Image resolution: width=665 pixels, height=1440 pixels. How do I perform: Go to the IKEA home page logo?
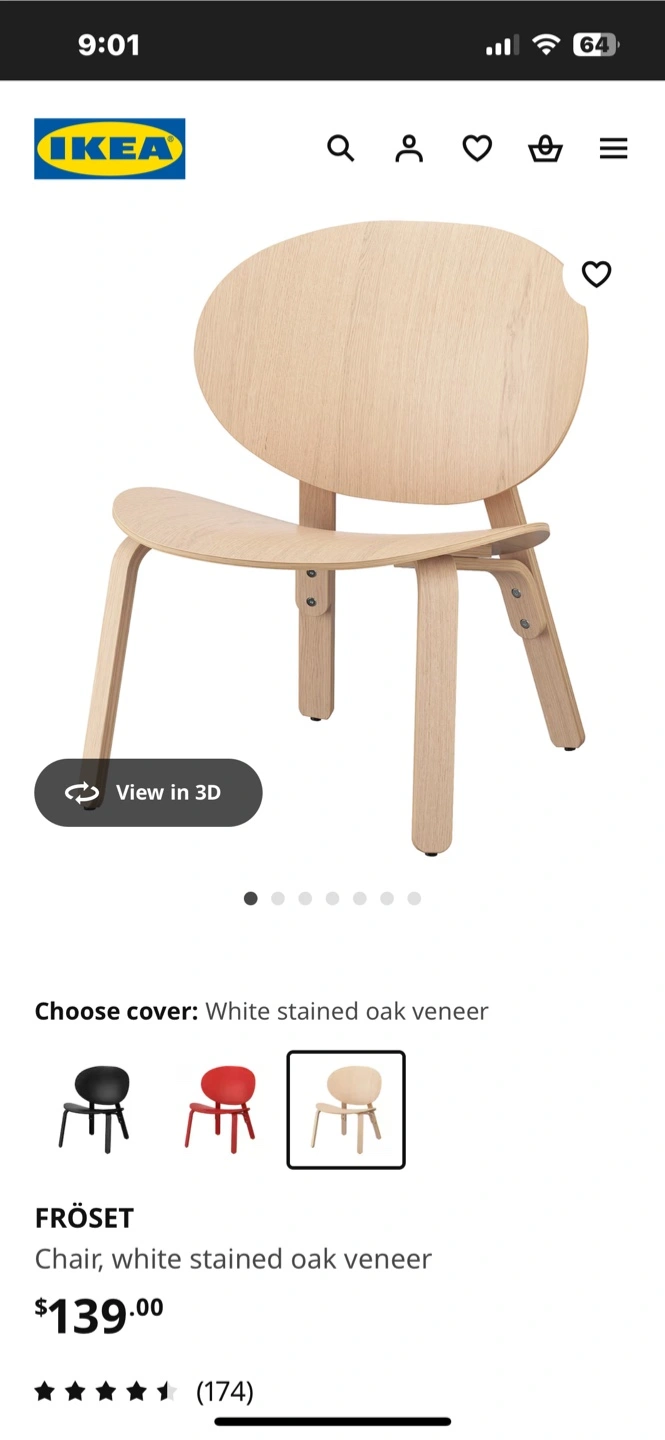(x=110, y=149)
